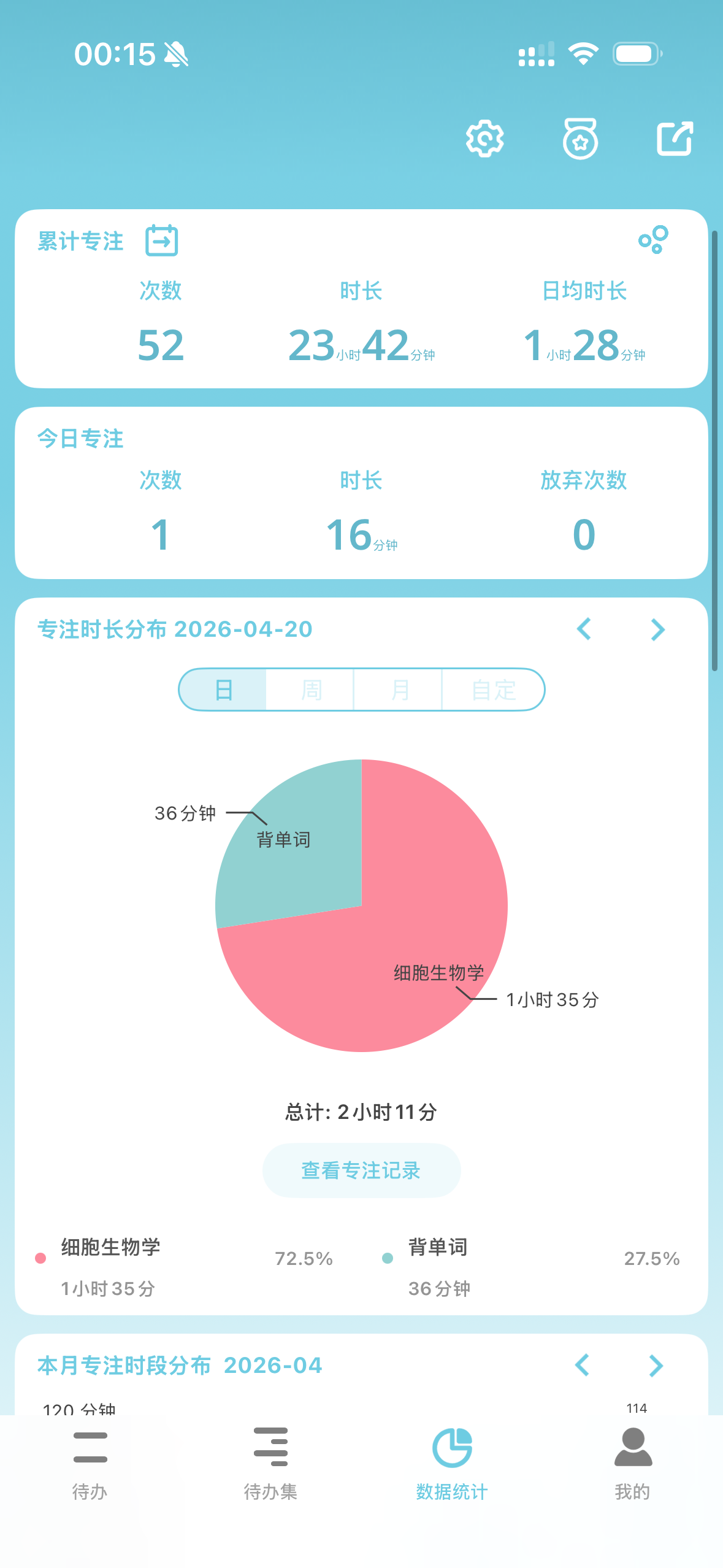The height and width of the screenshot is (1568, 723).
Task: Switch to the 待办 tab
Action: pos(90,1464)
